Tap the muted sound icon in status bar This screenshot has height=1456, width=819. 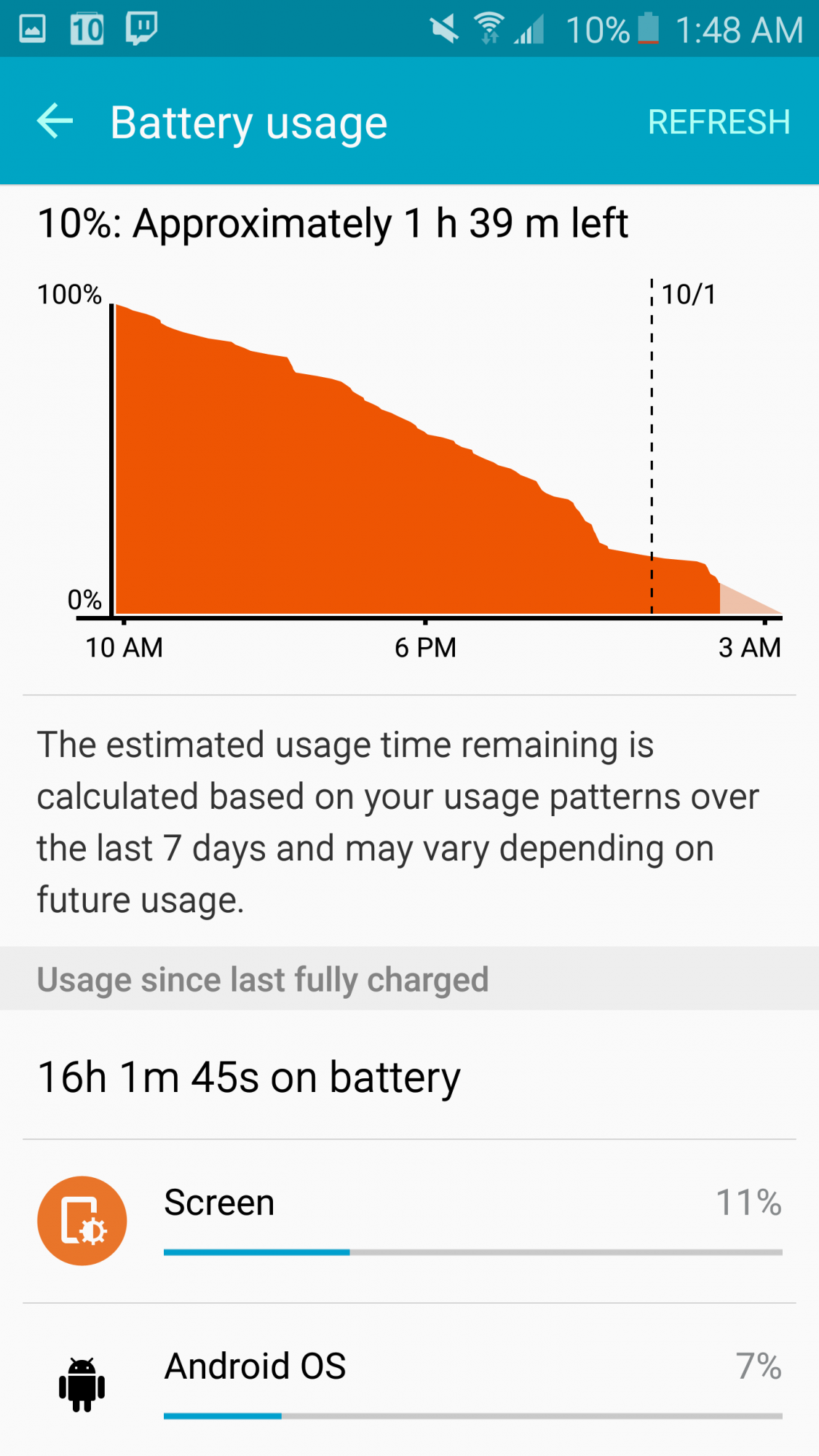(444, 29)
